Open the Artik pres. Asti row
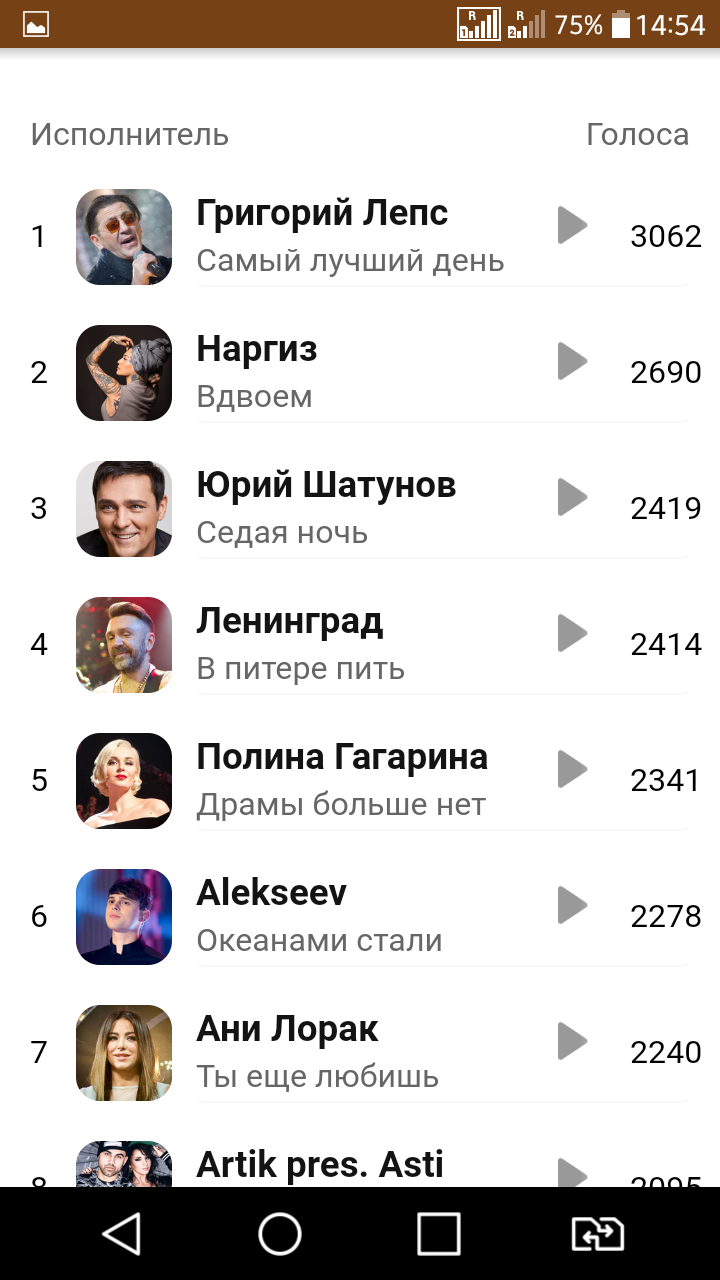The height and width of the screenshot is (1280, 720). [320, 1165]
